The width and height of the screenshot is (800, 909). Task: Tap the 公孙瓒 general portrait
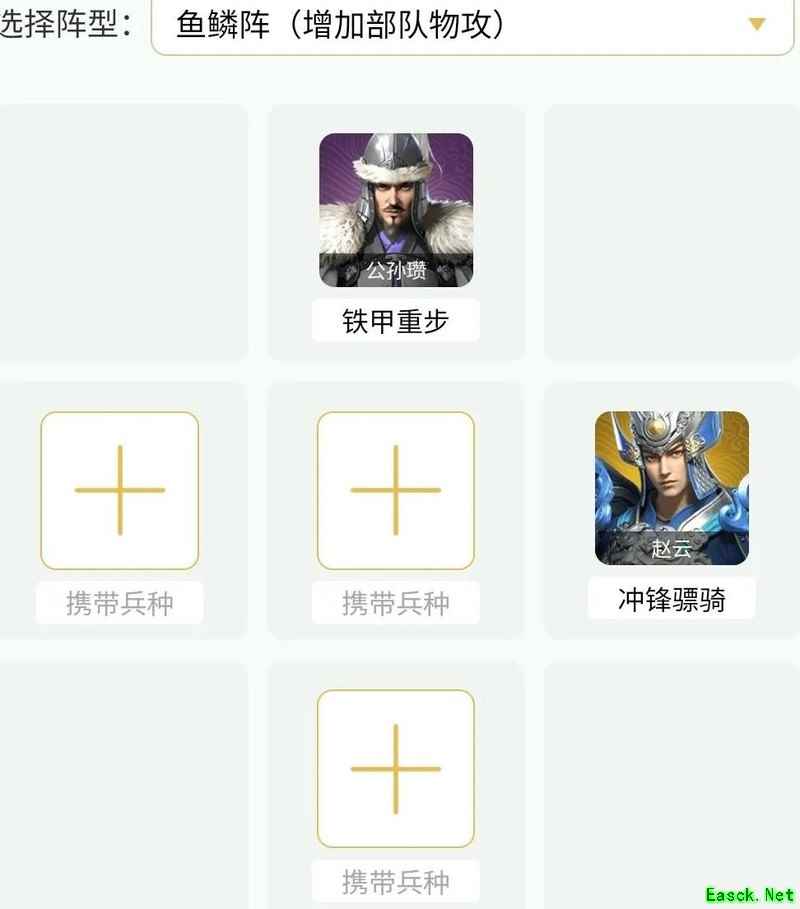click(x=396, y=210)
